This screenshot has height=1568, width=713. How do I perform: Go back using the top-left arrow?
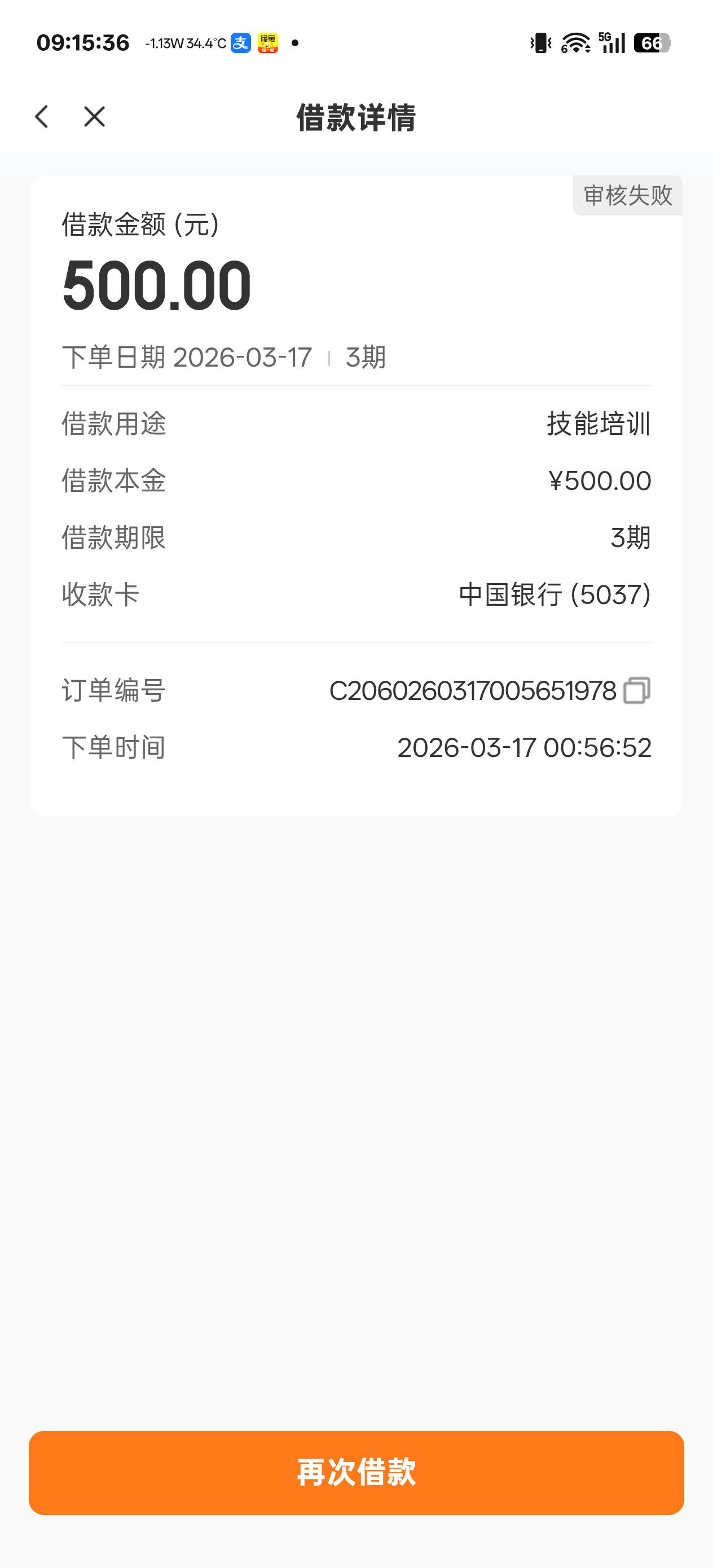coord(41,116)
